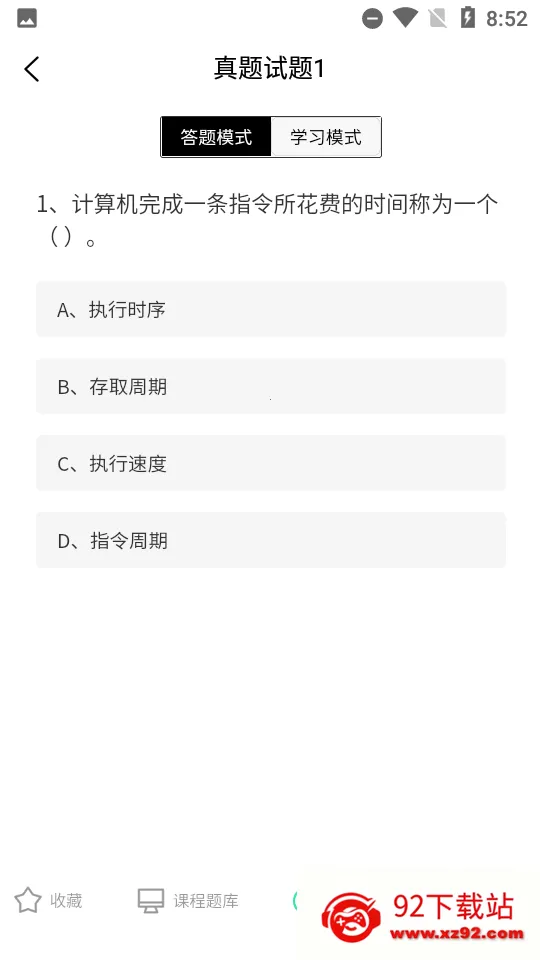
Task: Choose answer A、执行时序
Action: [x=271, y=309]
